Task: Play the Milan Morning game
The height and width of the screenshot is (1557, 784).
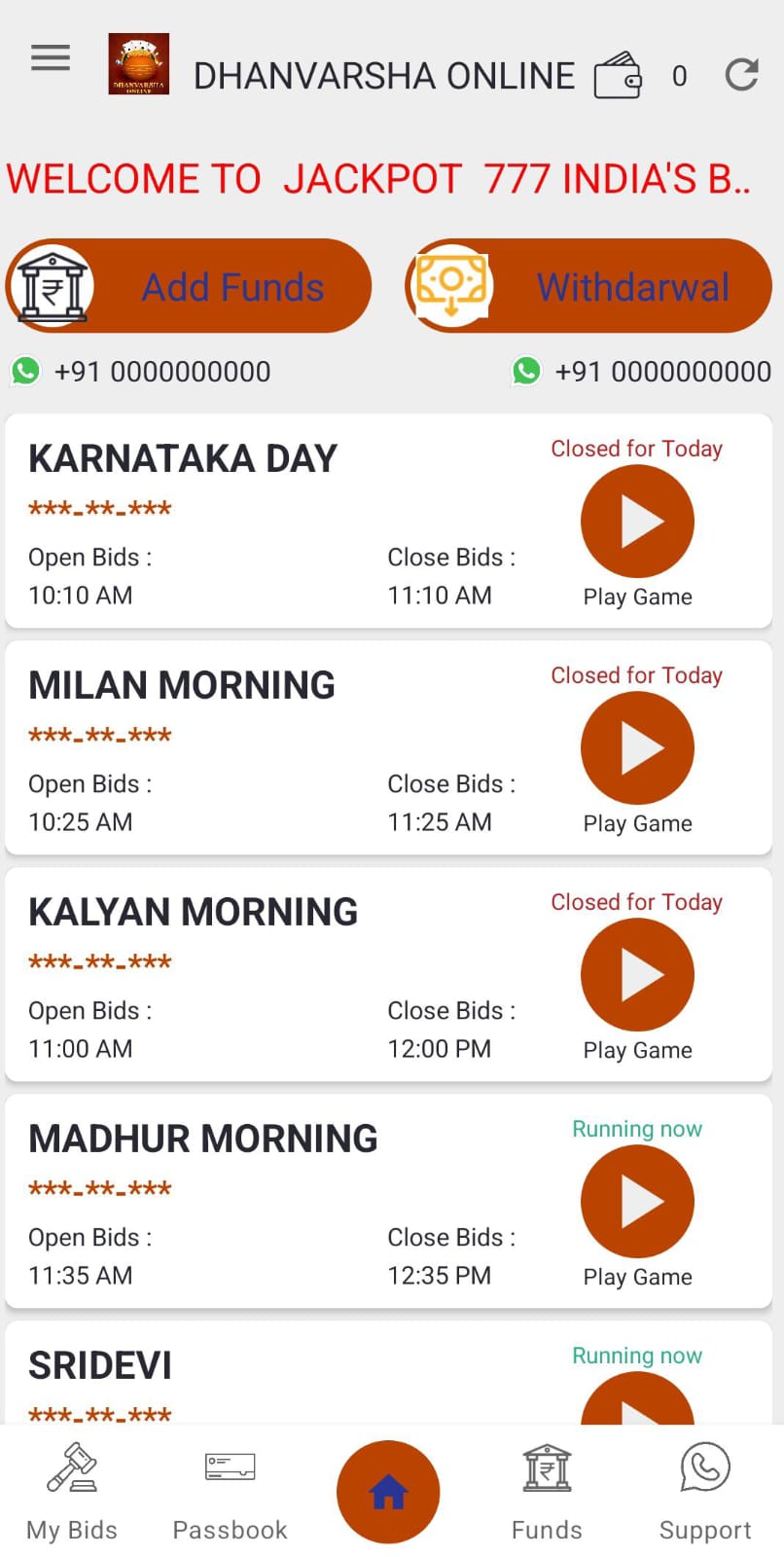Action: point(637,748)
